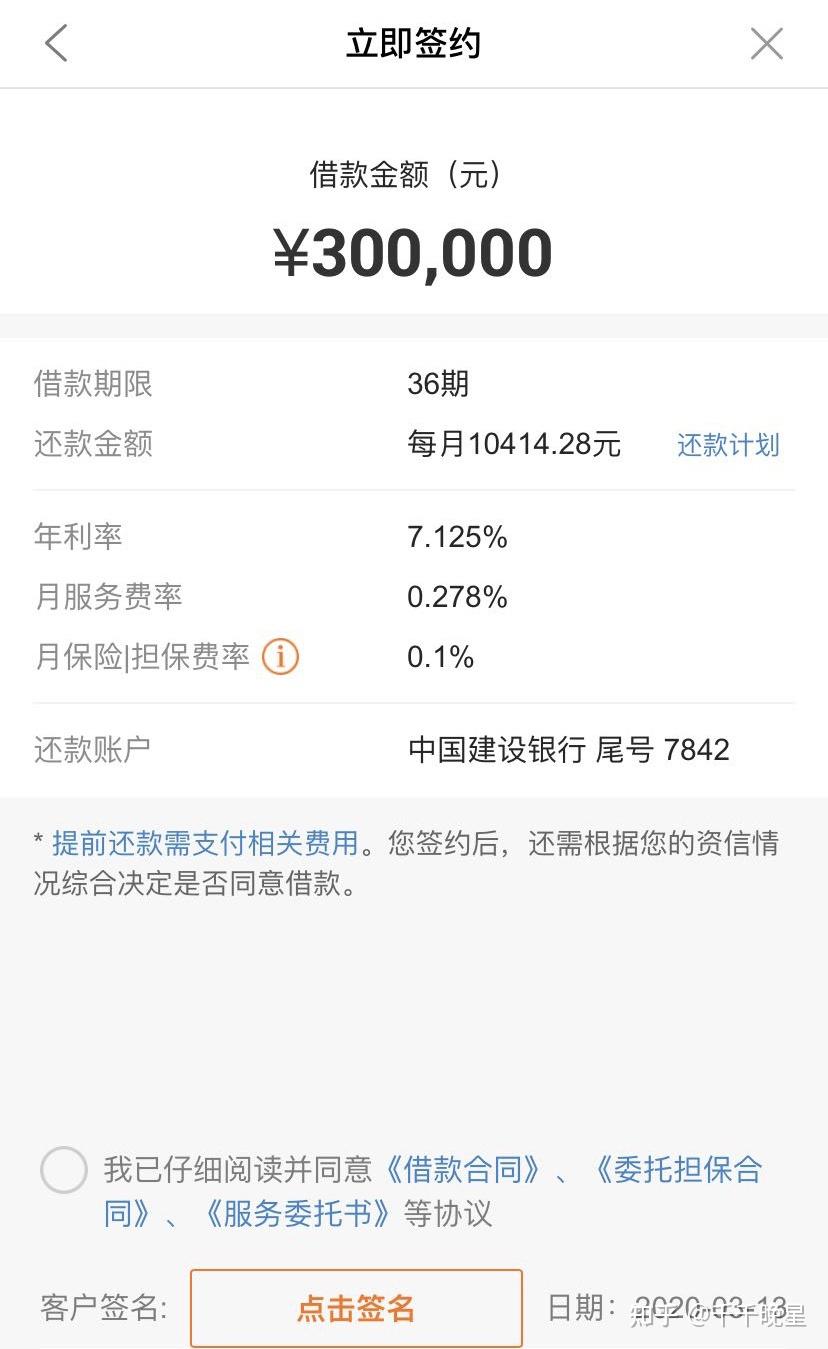The height and width of the screenshot is (1349, 828).
Task: Check the agreement consent circle
Action: tap(64, 1170)
